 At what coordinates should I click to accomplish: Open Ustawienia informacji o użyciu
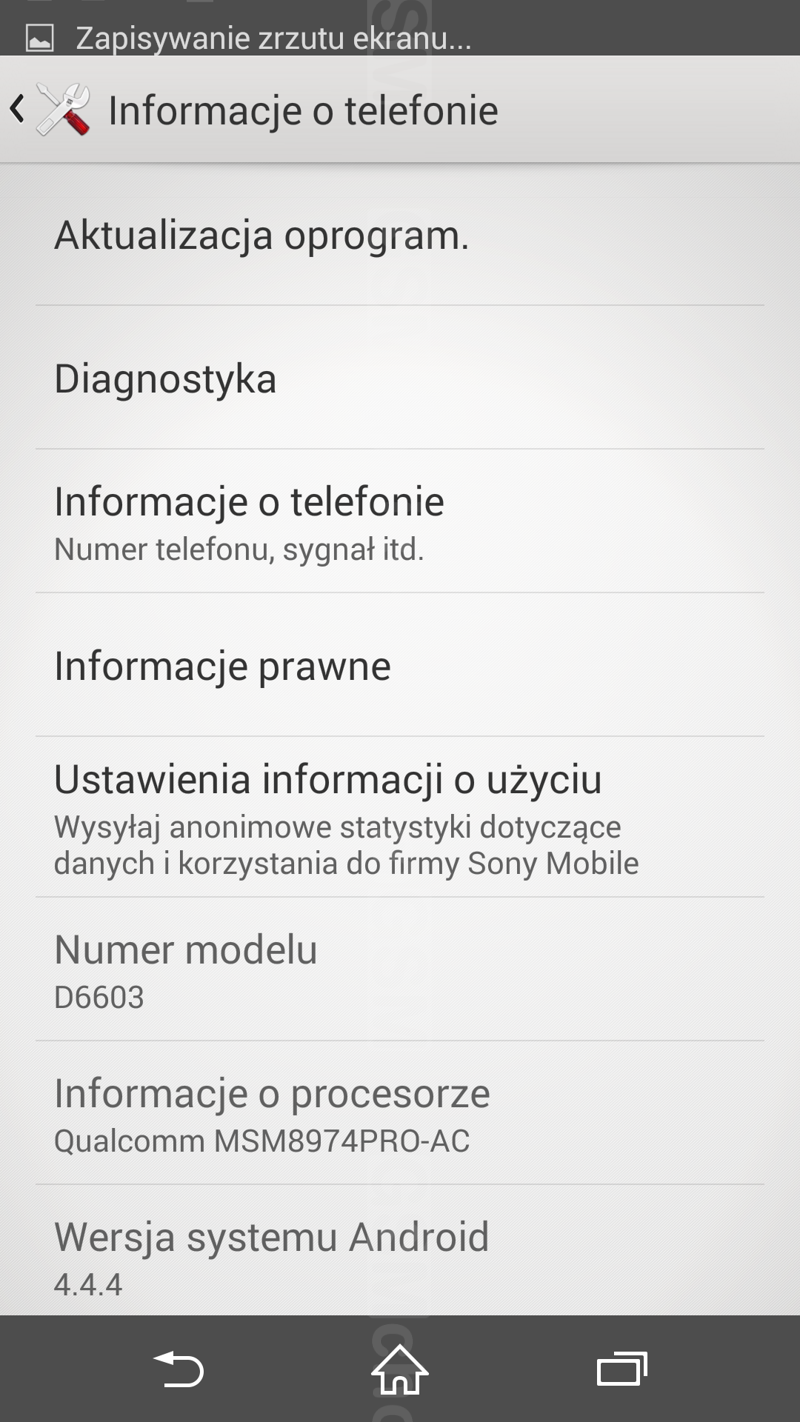click(400, 818)
